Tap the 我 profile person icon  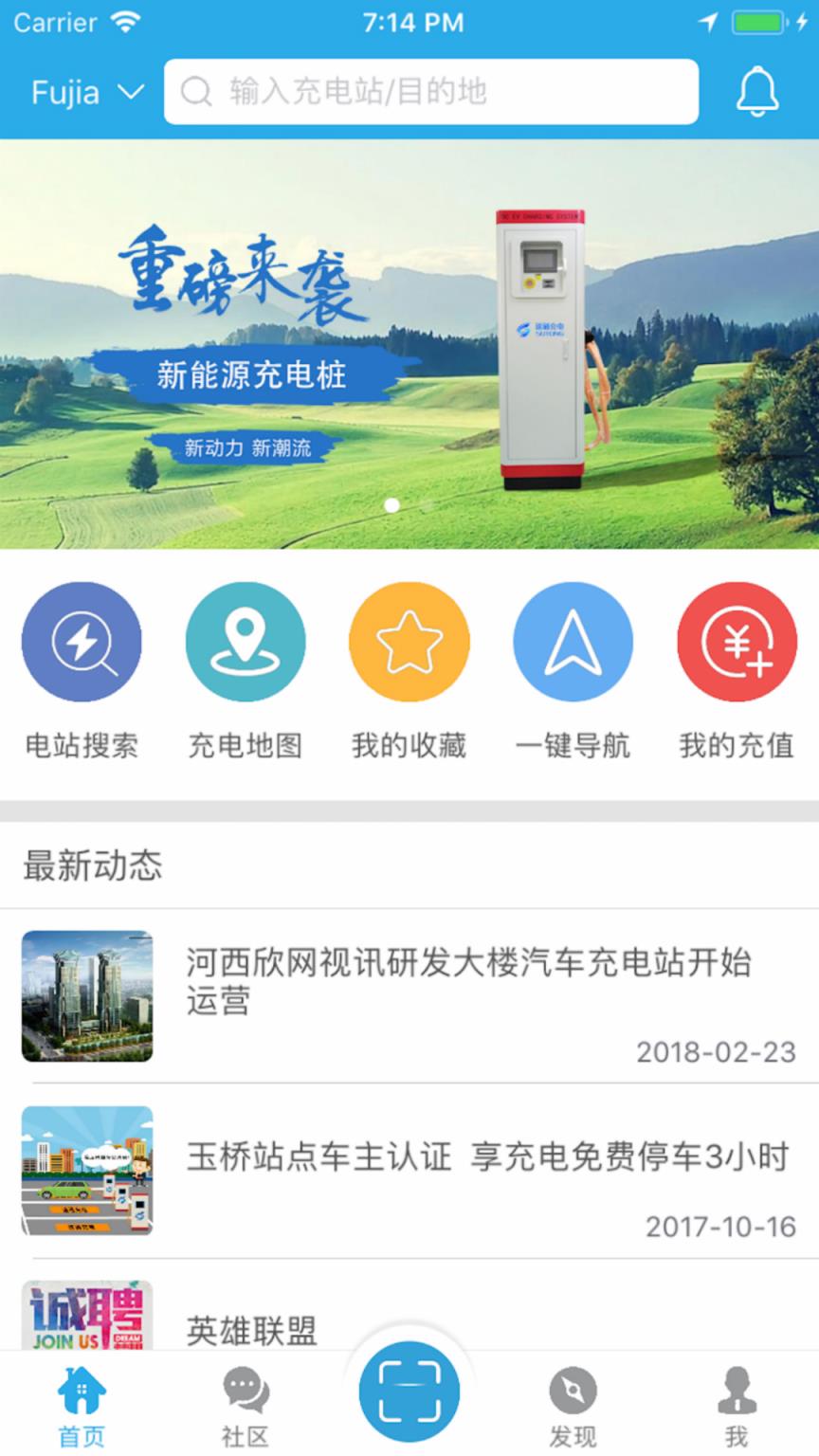pos(736,1392)
